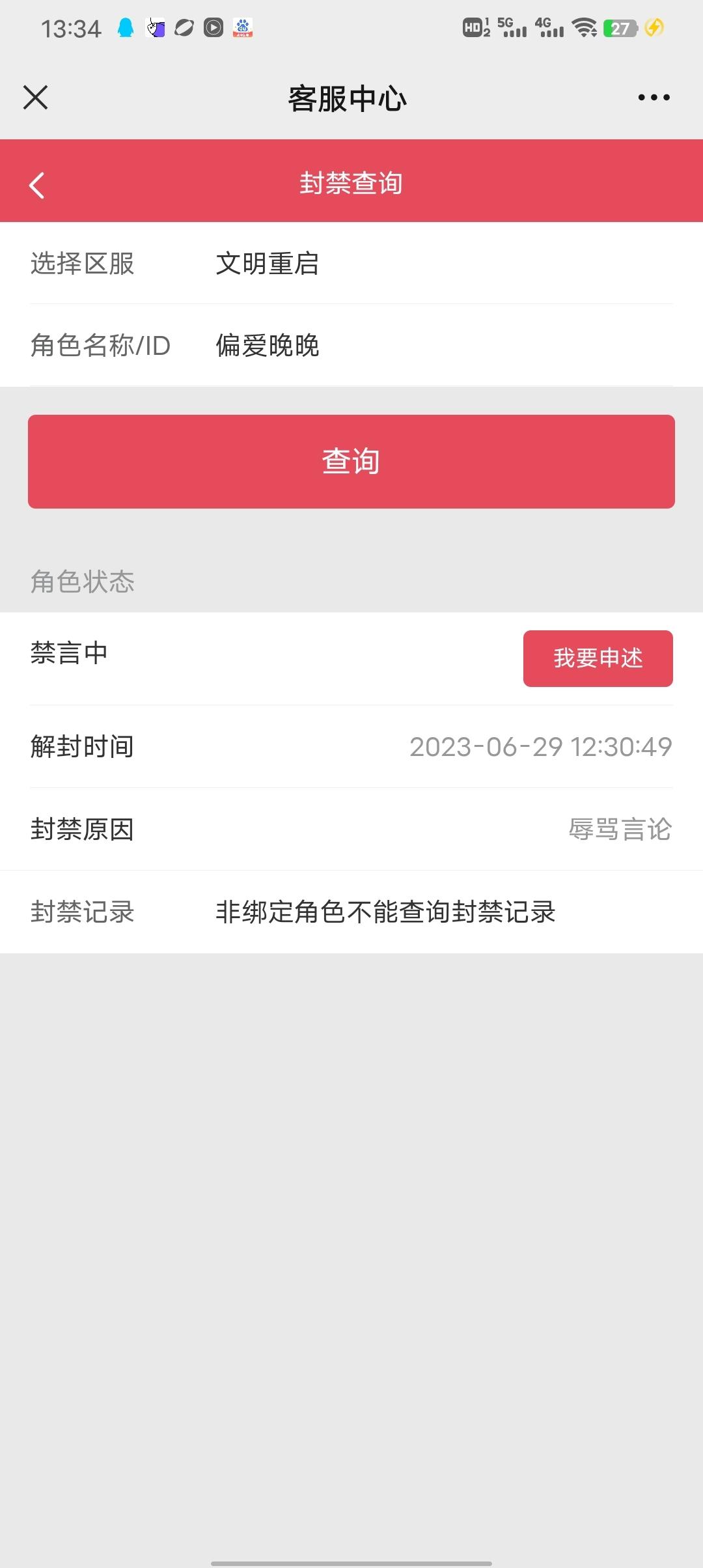Tap 我要申述 to appeal the mute
Image resolution: width=703 pixels, height=1568 pixels.
598,658
